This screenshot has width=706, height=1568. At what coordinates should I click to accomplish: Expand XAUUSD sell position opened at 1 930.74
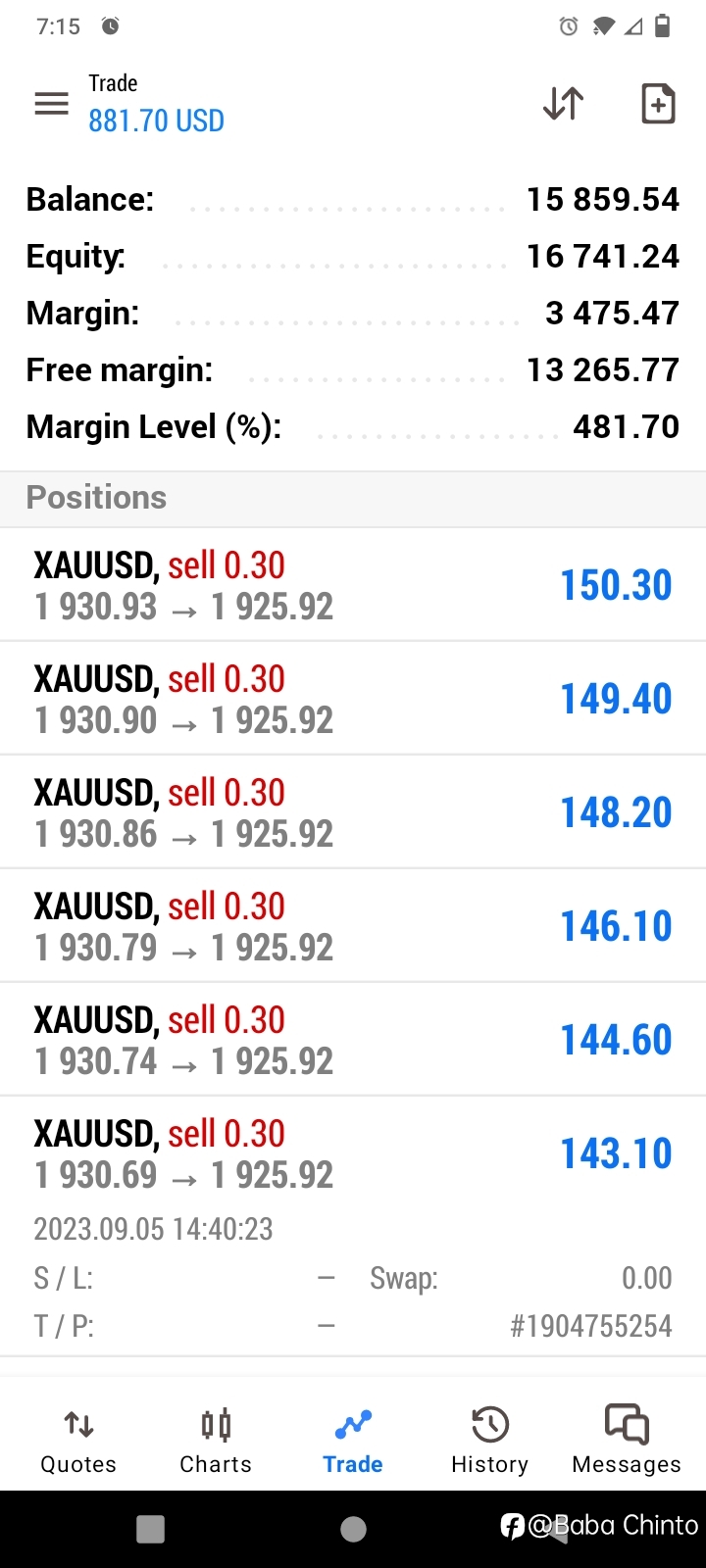(x=353, y=1040)
